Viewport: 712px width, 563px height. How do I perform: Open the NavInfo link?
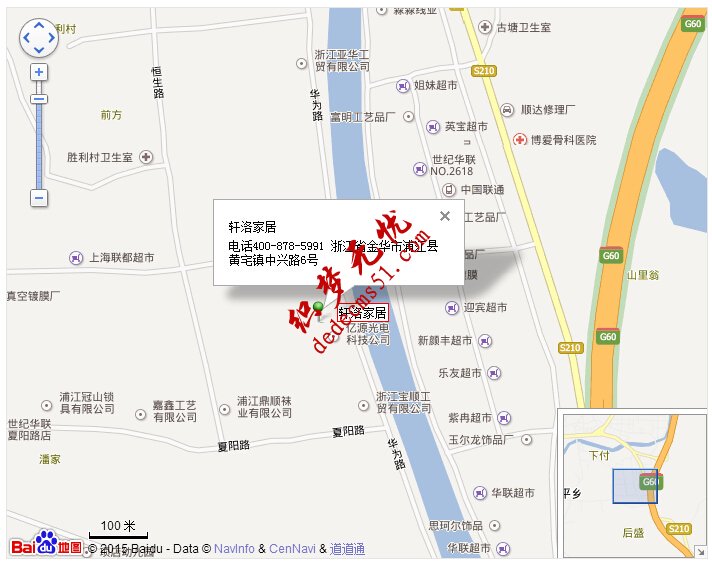(234, 549)
